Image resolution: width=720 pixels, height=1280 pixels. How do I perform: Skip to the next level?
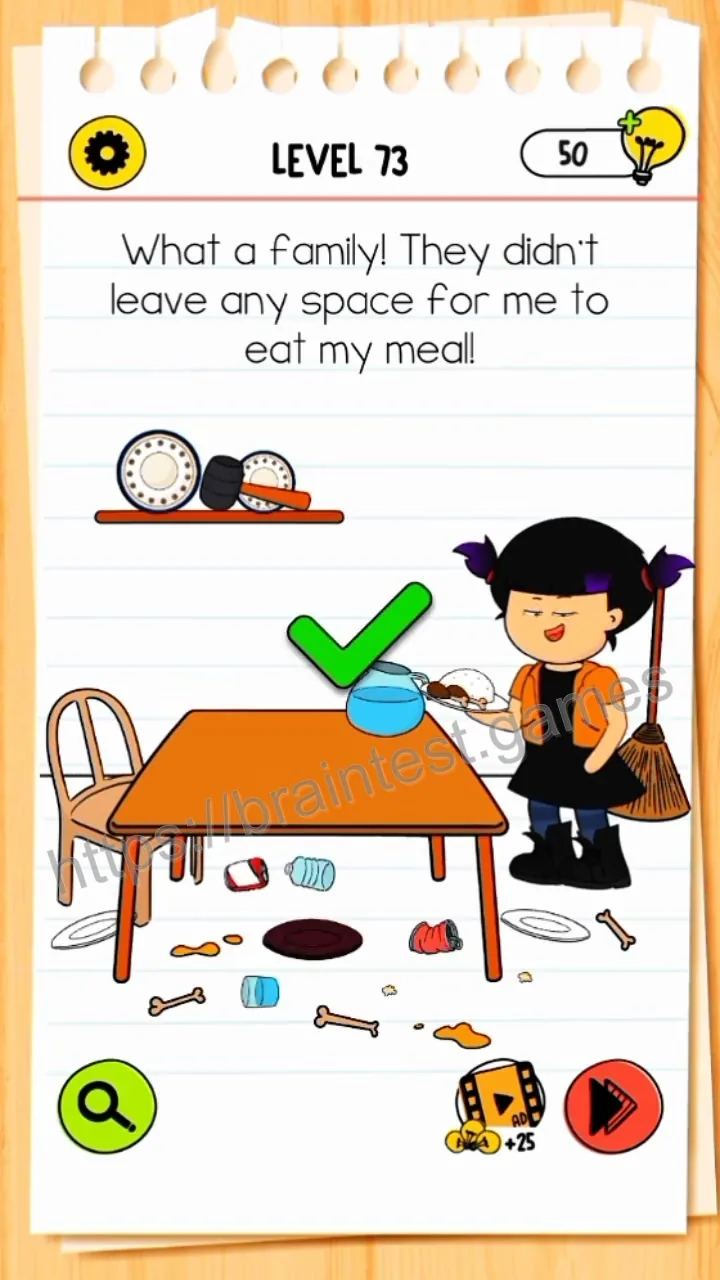click(613, 1108)
